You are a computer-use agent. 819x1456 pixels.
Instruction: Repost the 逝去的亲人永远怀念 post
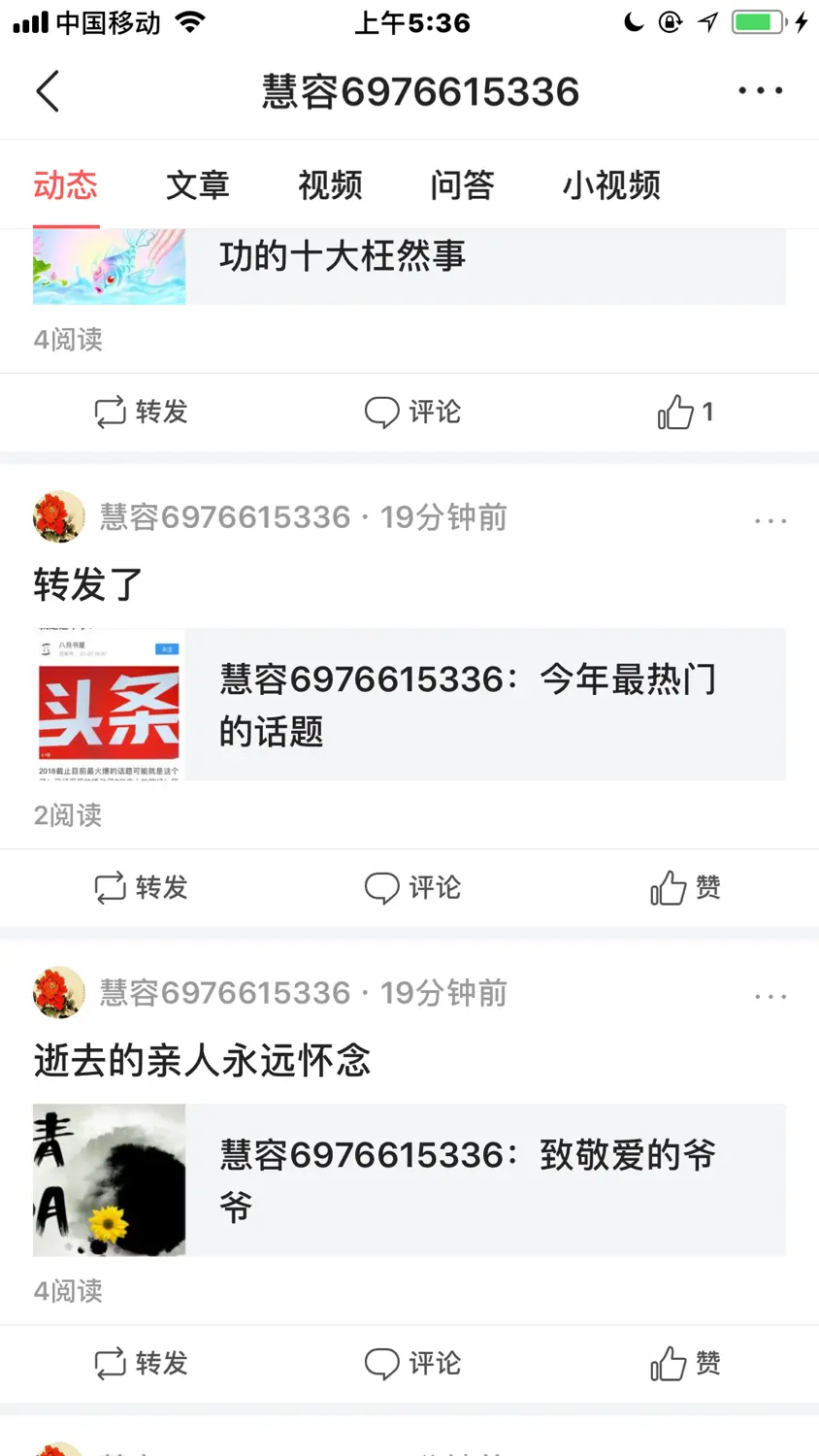(142, 1363)
